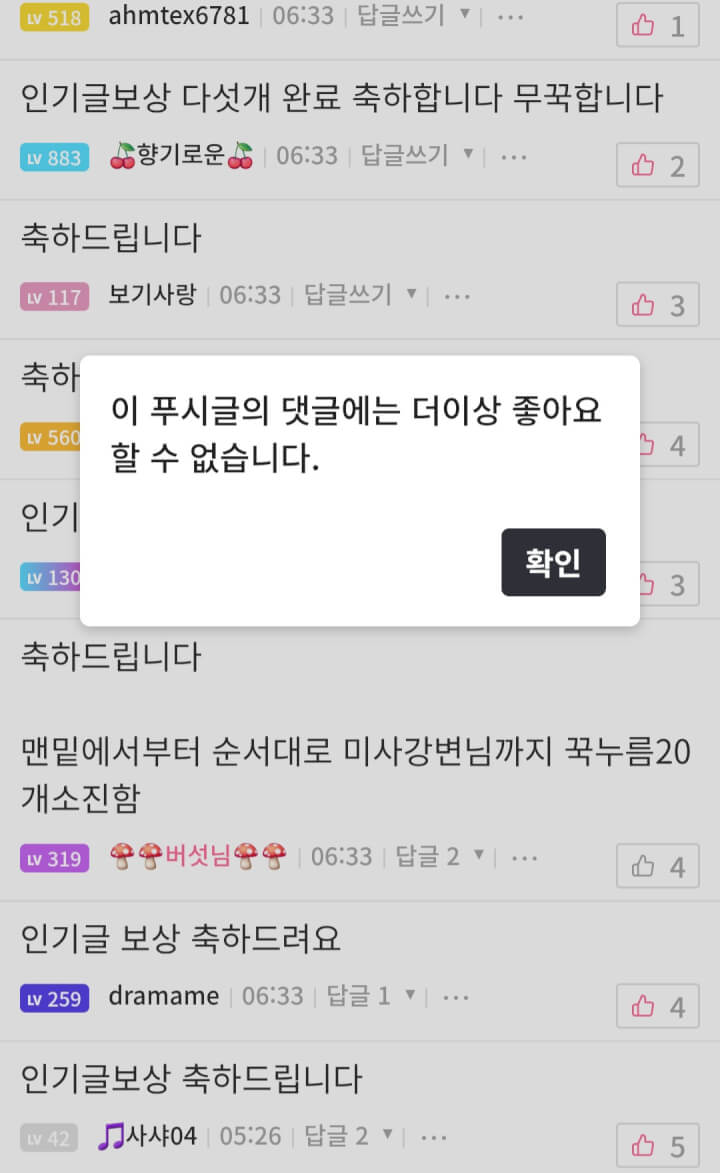Open more options for 향기로운's comment
720x1173 pixels.
(x=513, y=156)
